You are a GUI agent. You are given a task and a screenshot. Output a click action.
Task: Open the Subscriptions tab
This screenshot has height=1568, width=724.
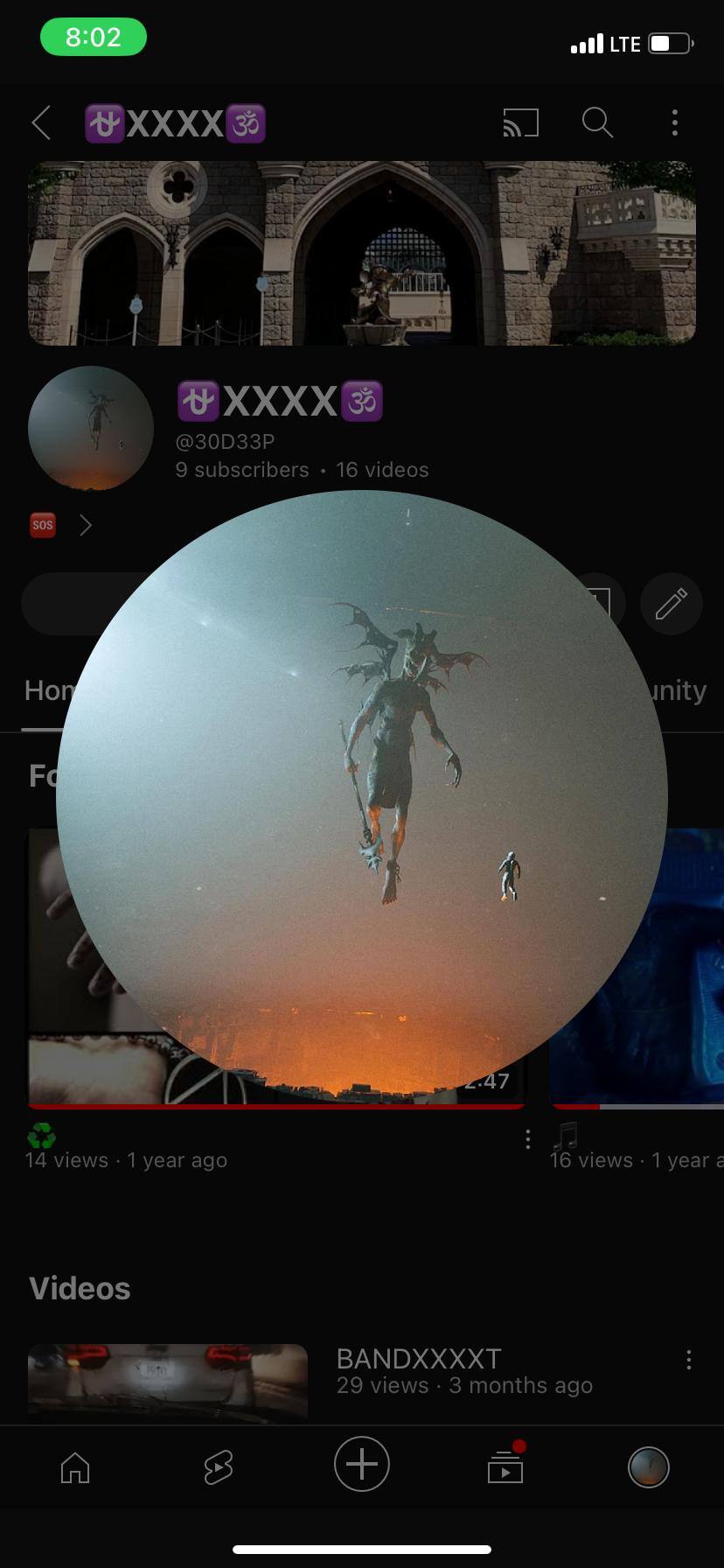505,1467
